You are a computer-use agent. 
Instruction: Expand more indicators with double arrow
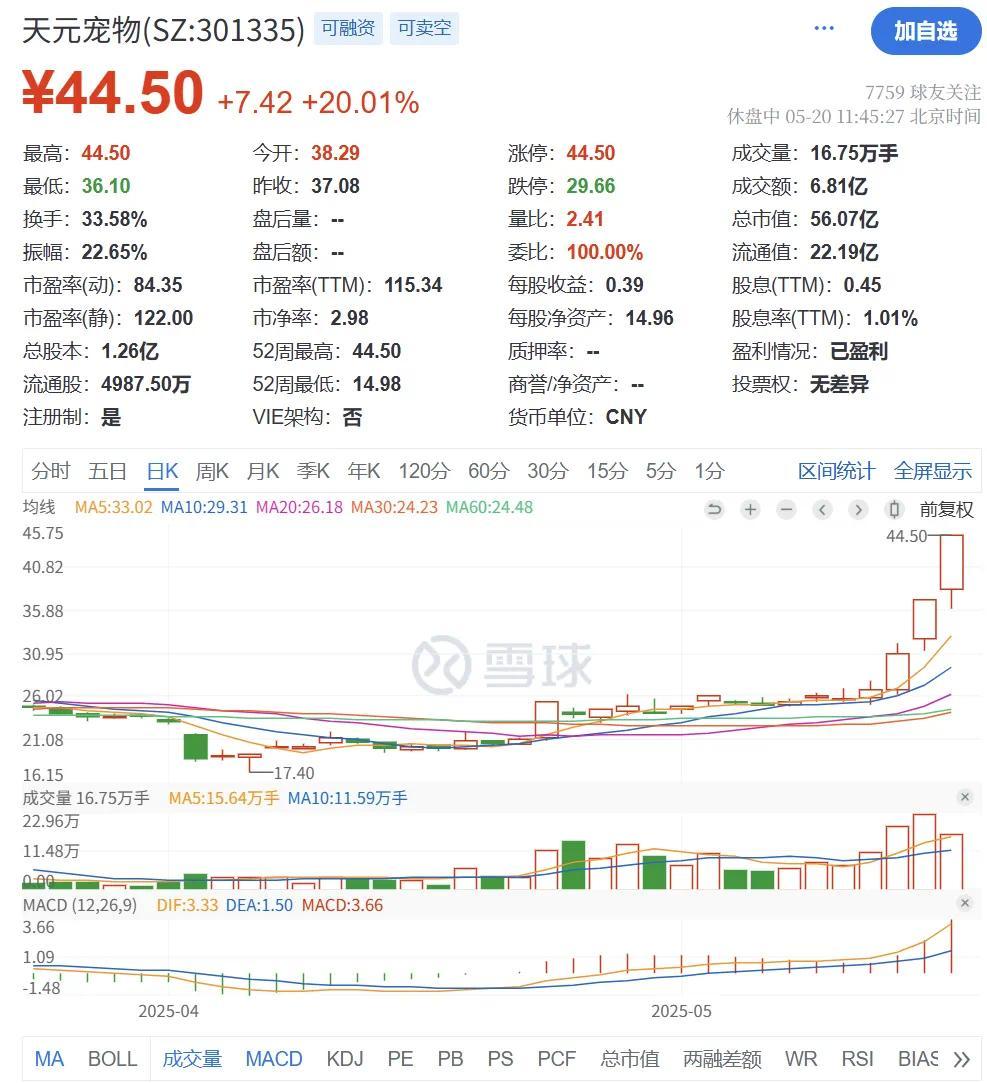[x=962, y=1059]
